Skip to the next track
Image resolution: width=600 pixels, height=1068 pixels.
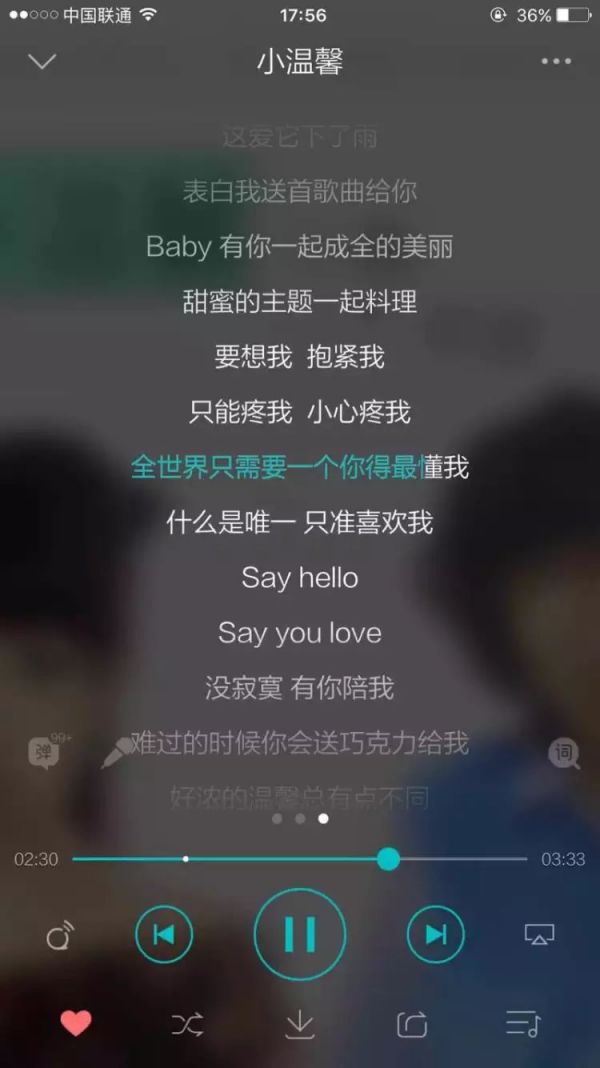tap(436, 935)
